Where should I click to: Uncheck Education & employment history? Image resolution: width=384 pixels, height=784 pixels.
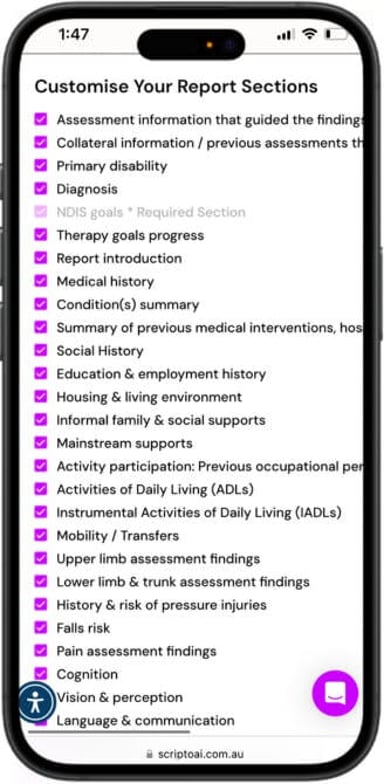point(40,374)
